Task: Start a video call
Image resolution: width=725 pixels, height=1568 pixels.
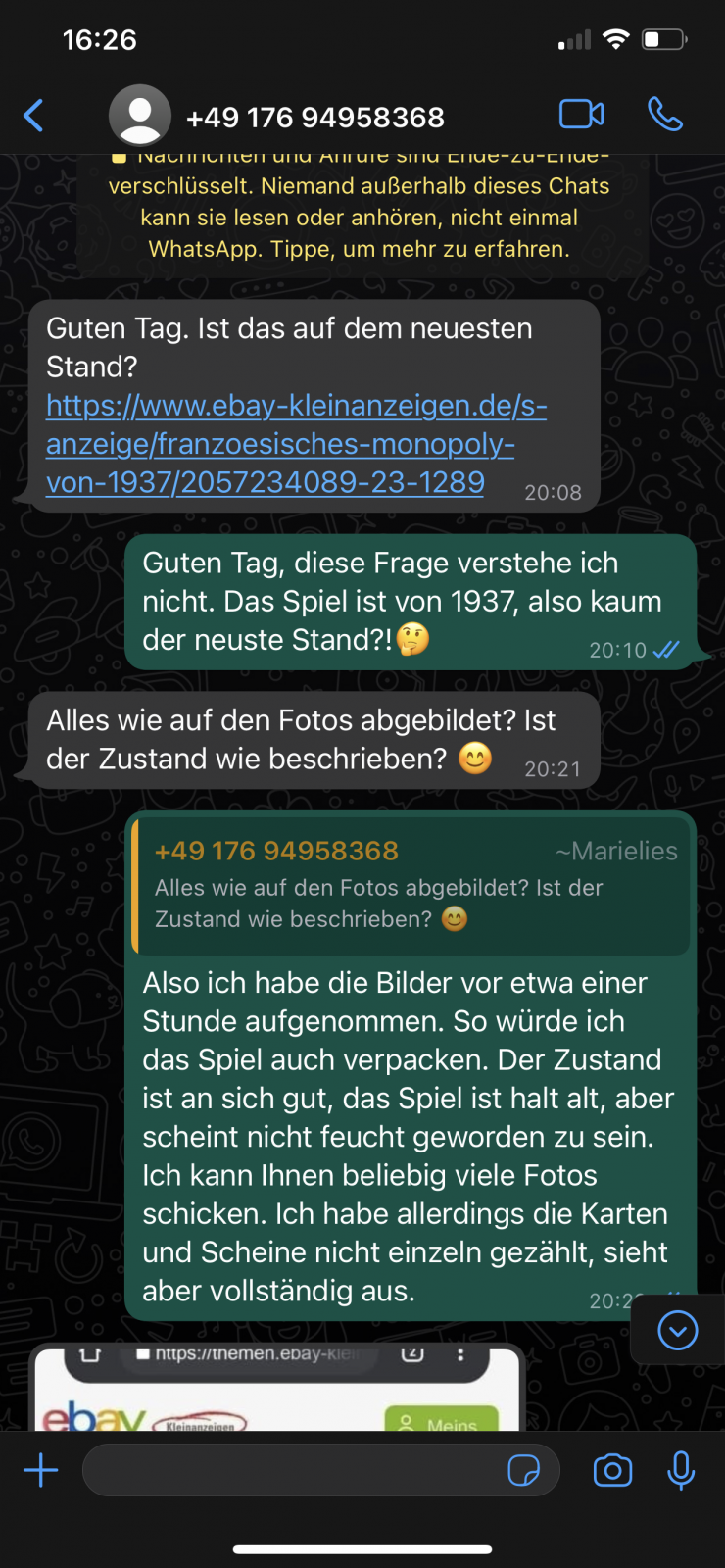Action: tap(581, 115)
